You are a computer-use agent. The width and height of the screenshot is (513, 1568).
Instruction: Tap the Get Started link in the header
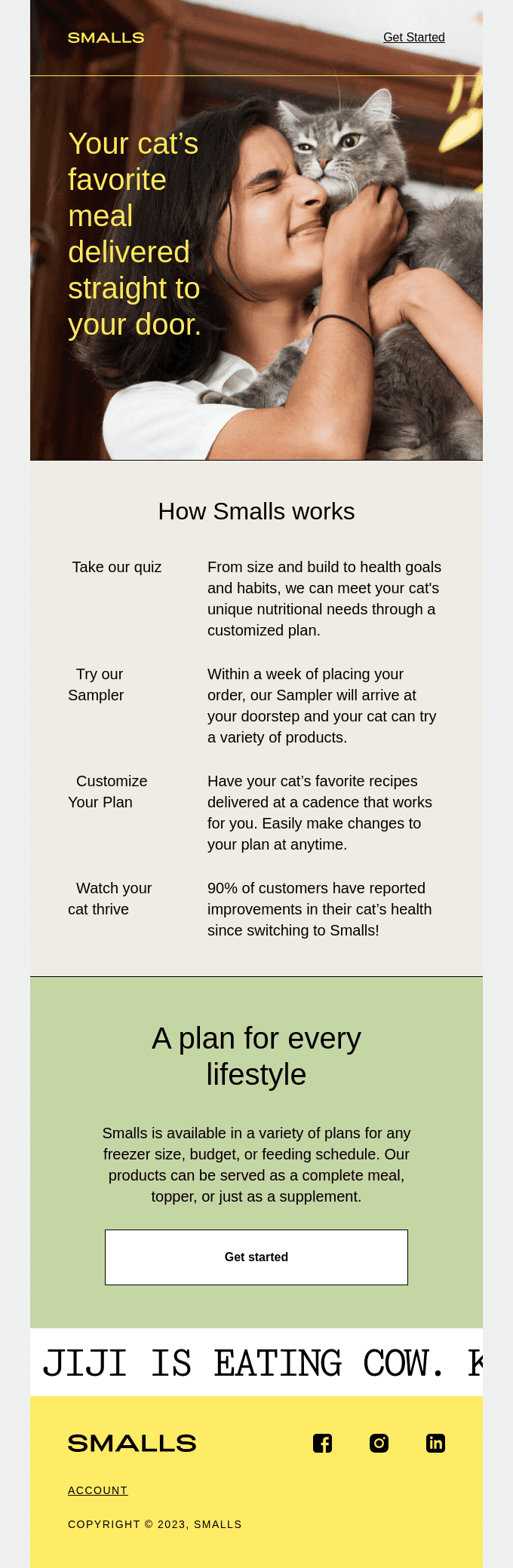(x=413, y=38)
